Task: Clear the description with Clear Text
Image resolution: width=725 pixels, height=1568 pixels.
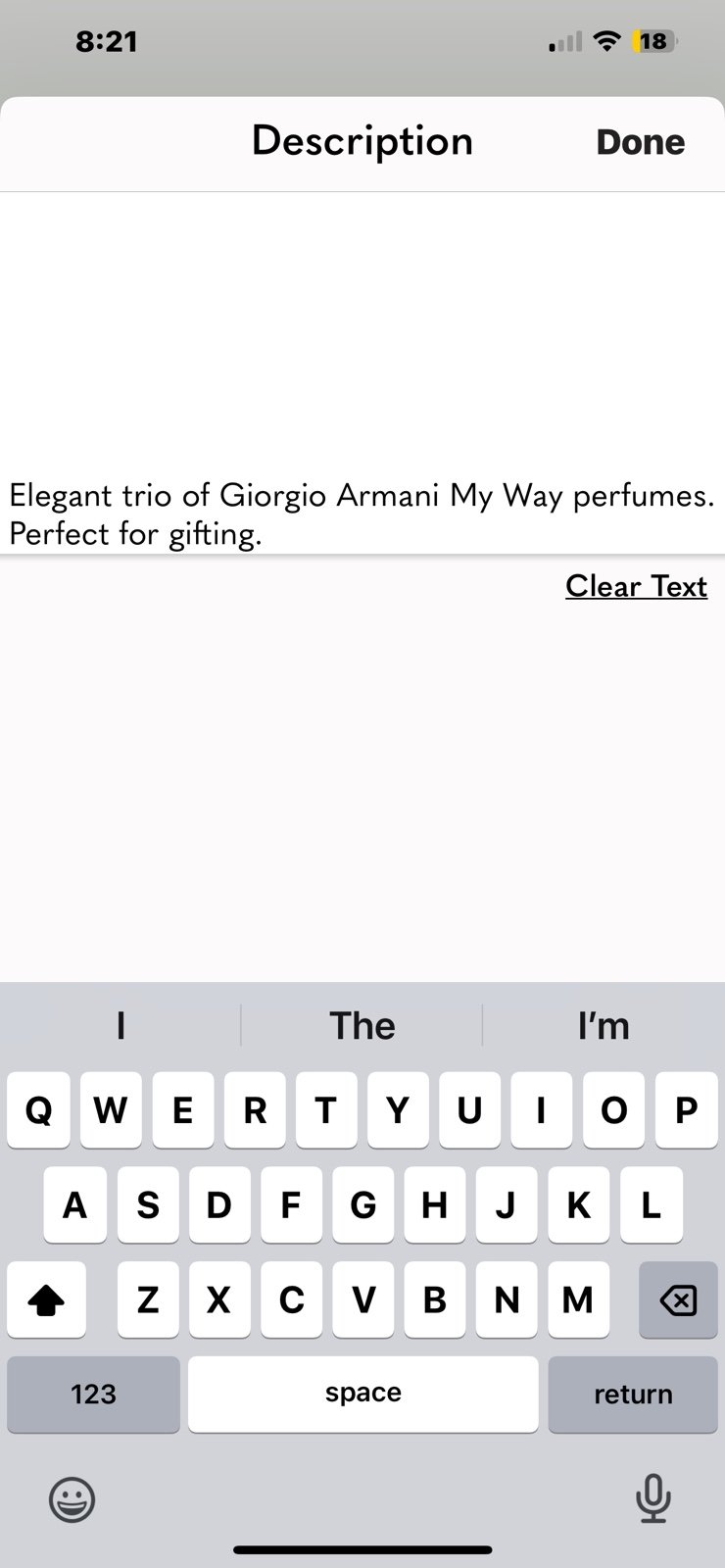Action: click(636, 586)
